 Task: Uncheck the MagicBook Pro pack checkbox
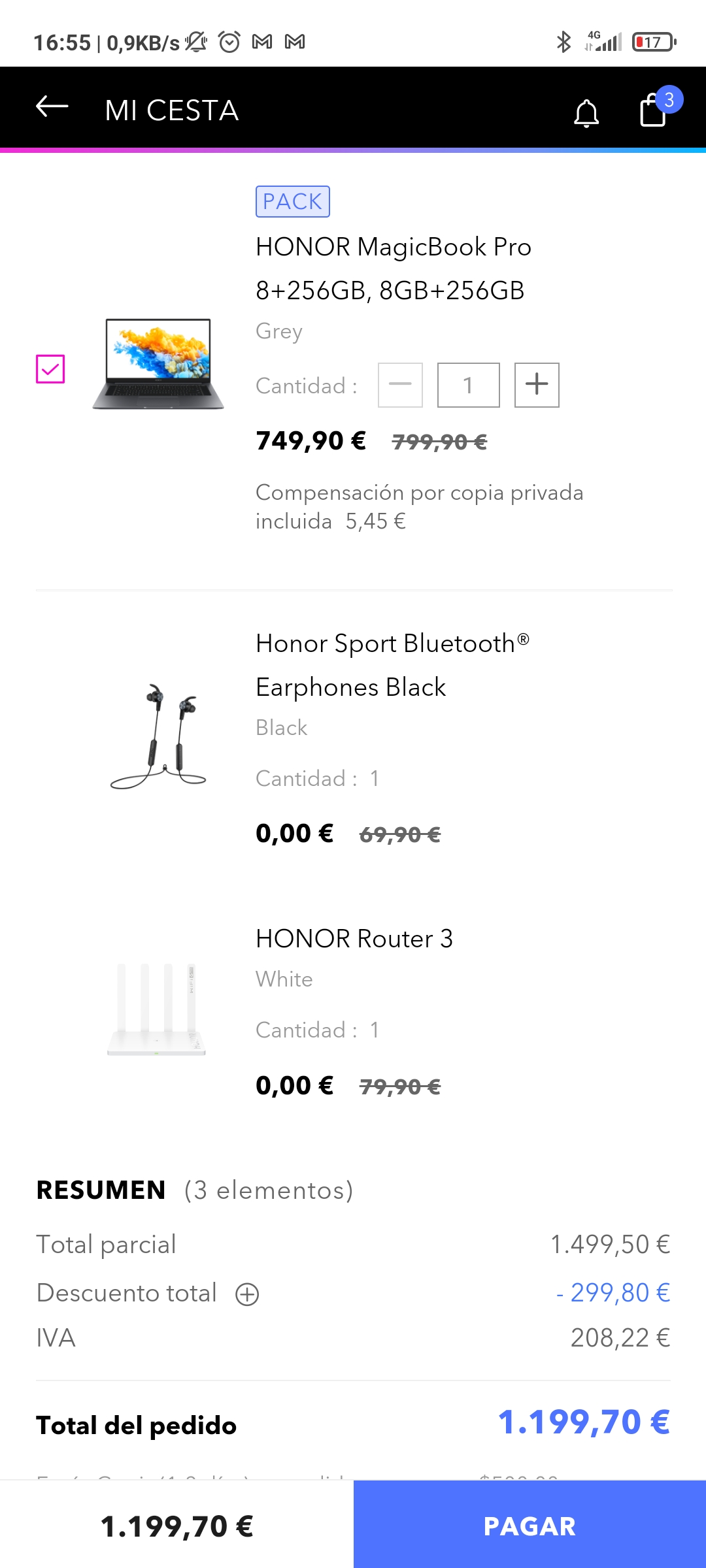coord(50,369)
